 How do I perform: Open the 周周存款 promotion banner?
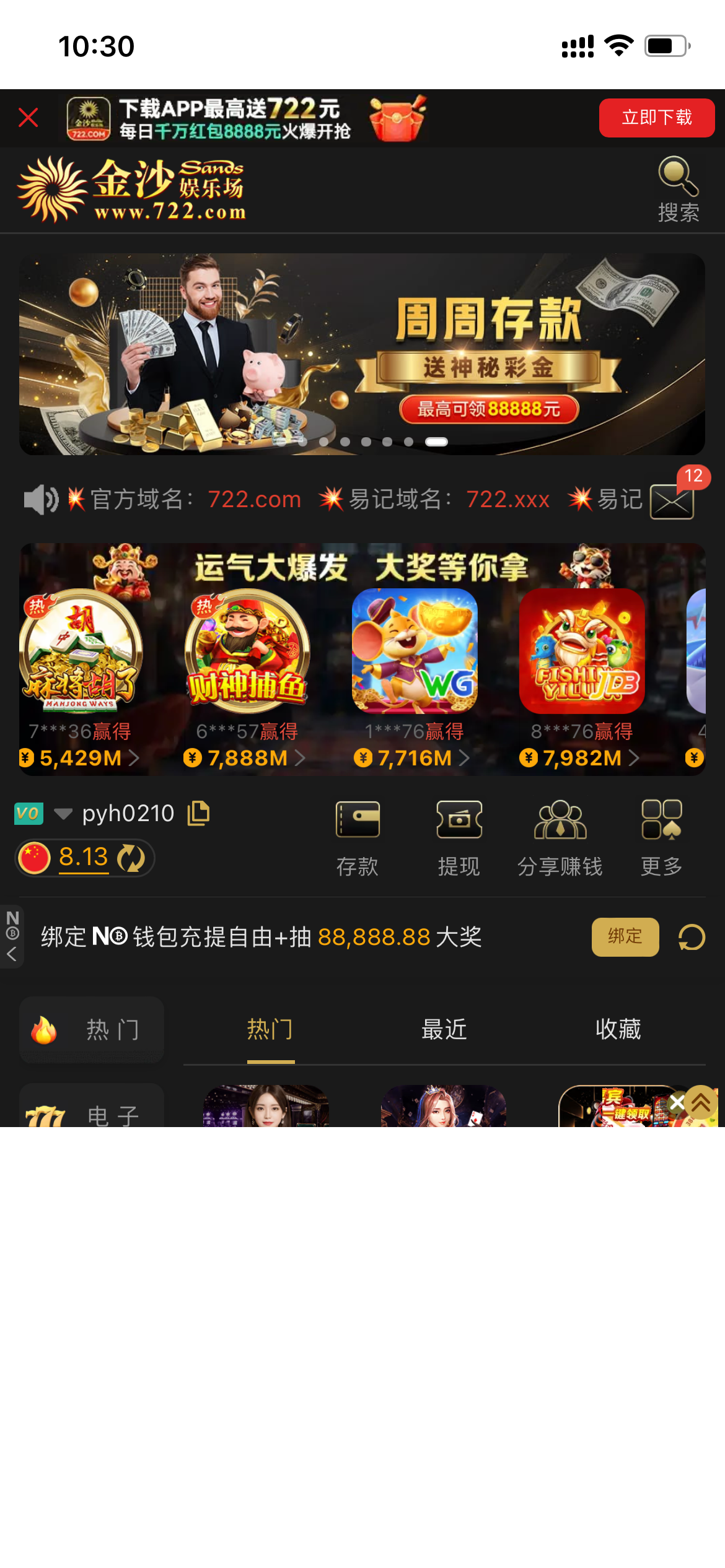click(362, 354)
